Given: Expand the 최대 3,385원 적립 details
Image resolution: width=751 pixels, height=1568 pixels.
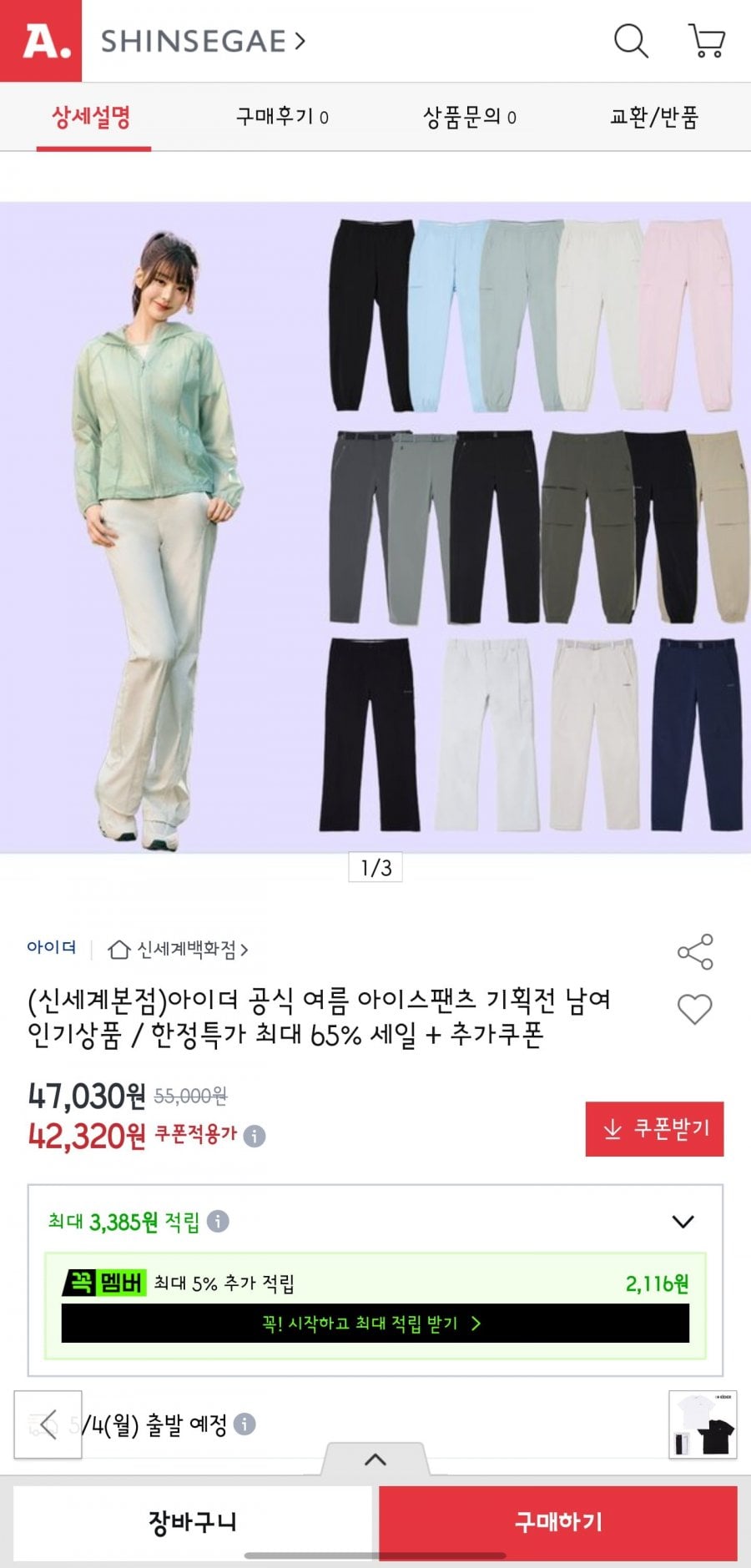Looking at the screenshot, I should [683, 1222].
